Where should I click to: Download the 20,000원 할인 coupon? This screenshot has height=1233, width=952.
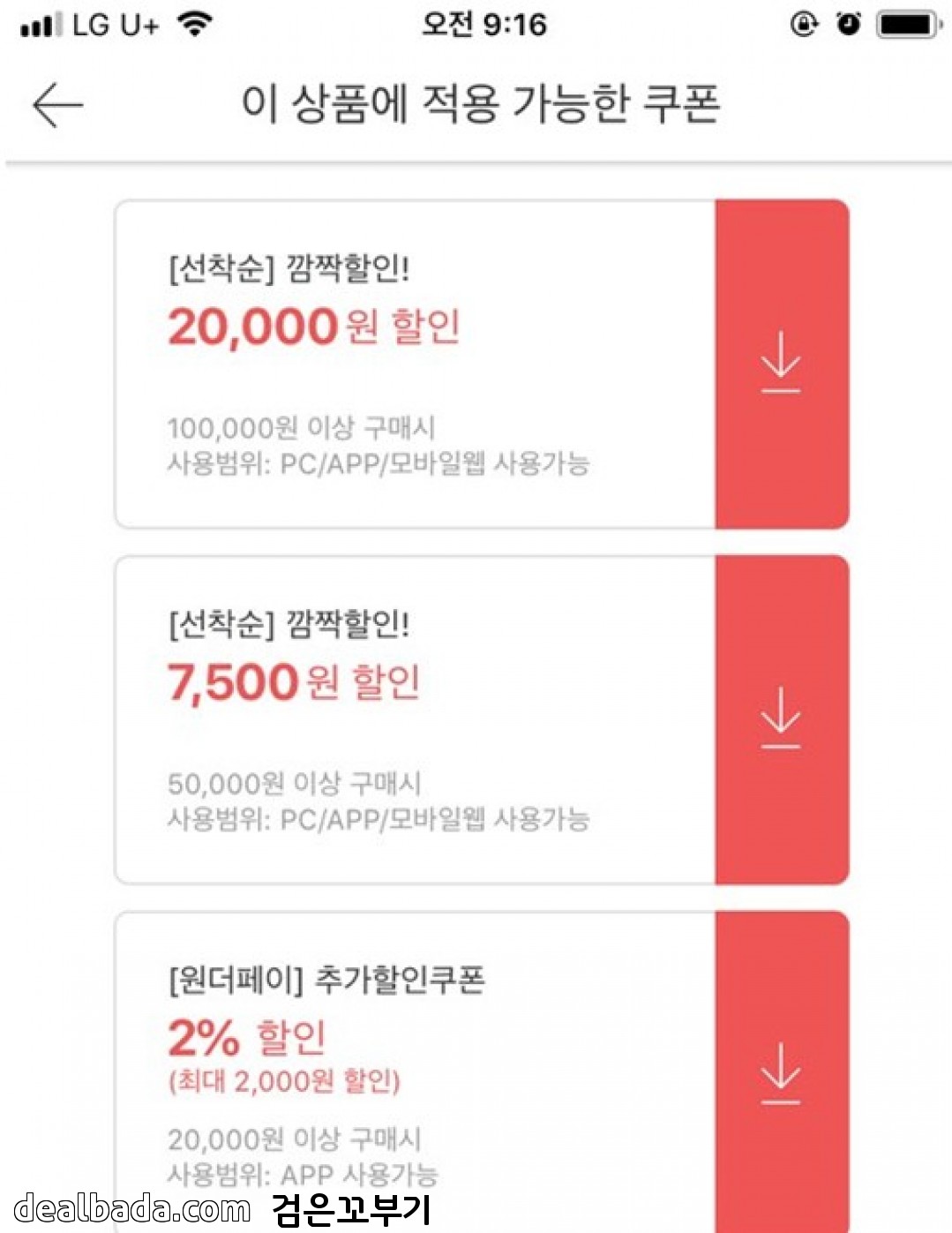782,364
